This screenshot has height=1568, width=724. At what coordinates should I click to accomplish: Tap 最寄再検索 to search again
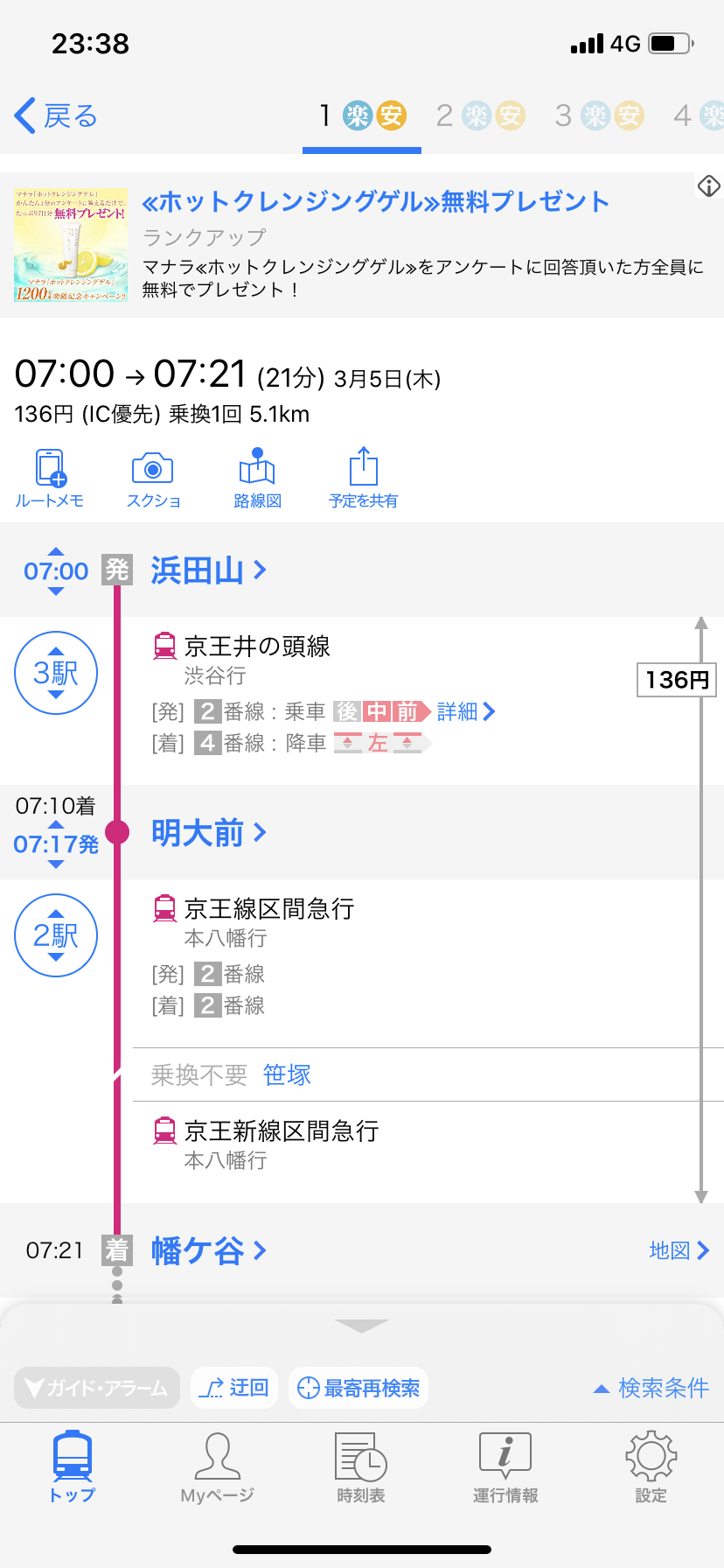point(359,1388)
